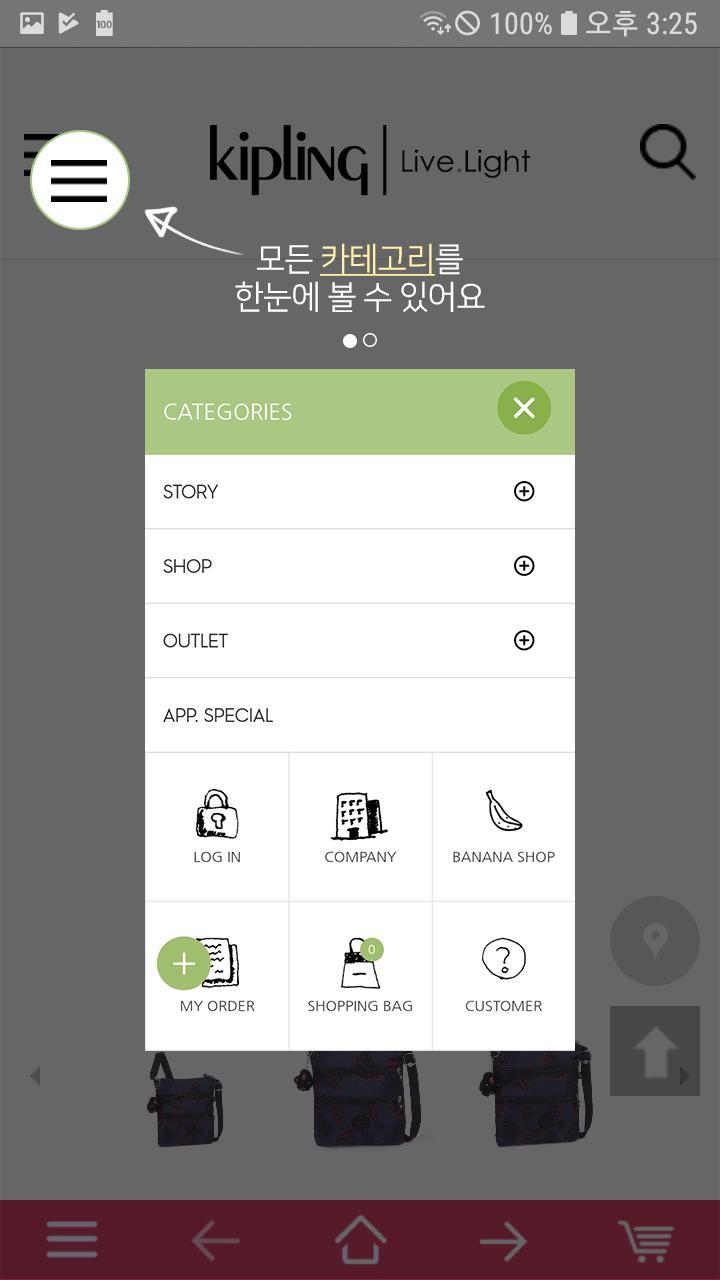Jump back to top with the up arrow

click(x=655, y=1050)
